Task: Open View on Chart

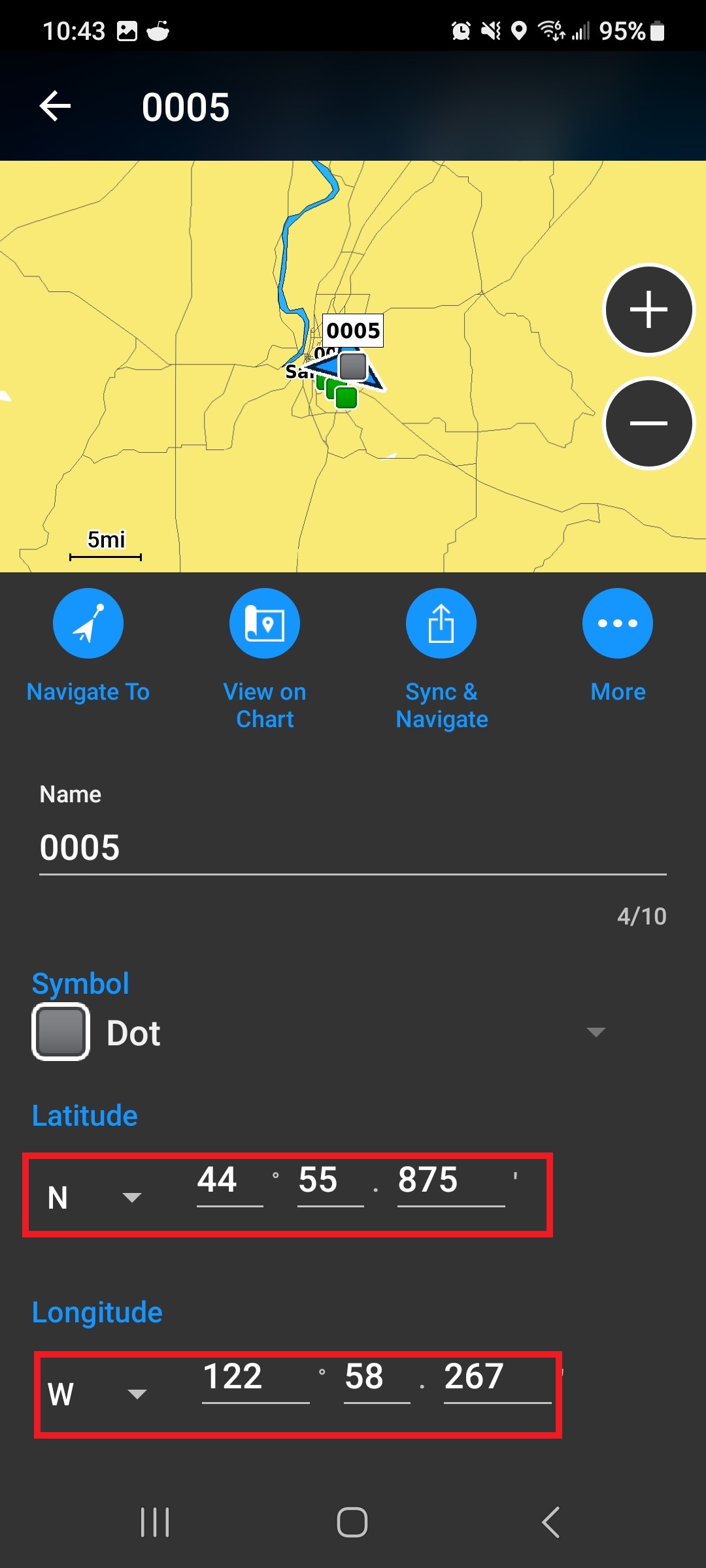Action: click(x=265, y=624)
